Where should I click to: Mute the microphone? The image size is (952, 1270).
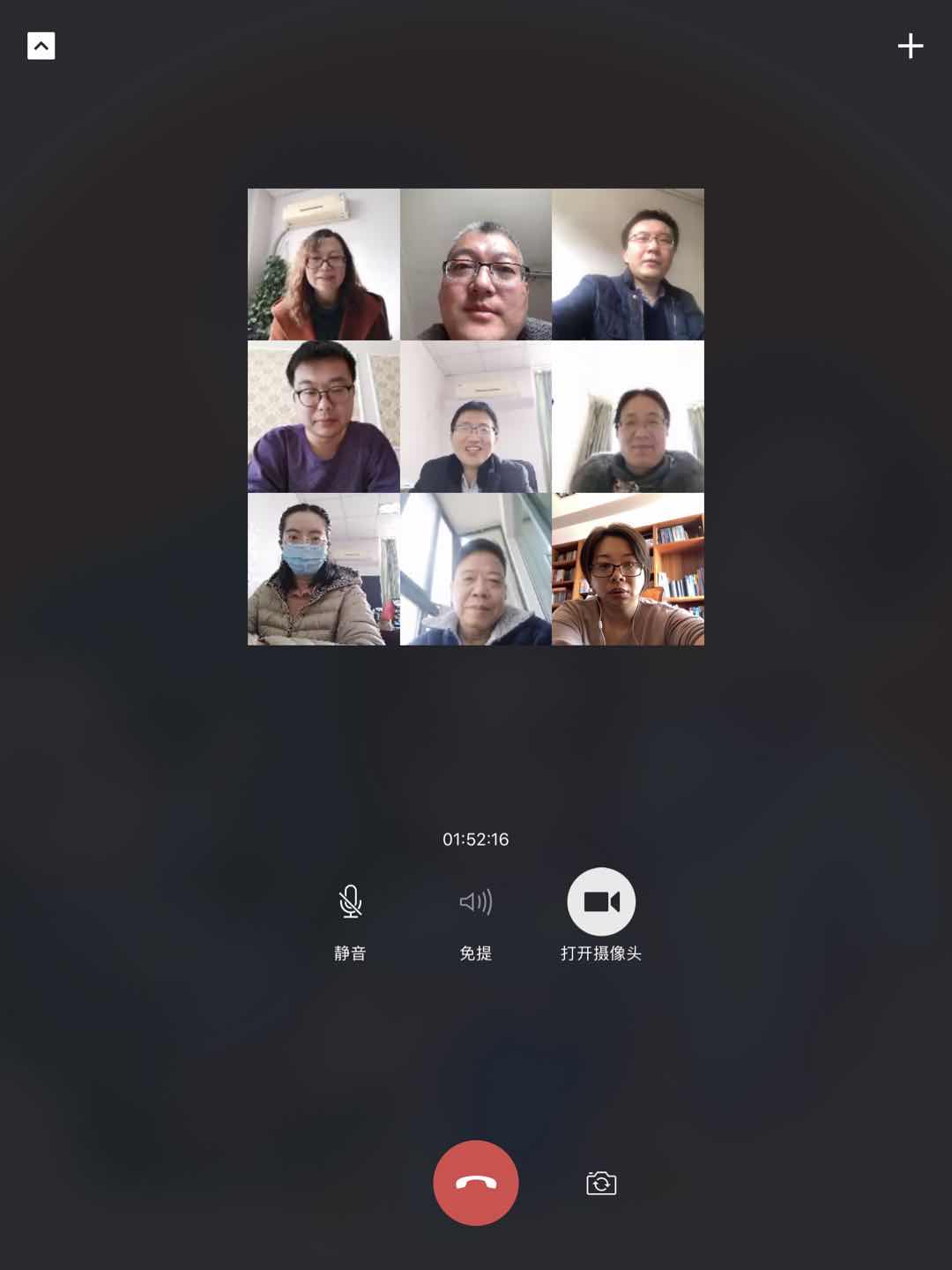coord(350,902)
